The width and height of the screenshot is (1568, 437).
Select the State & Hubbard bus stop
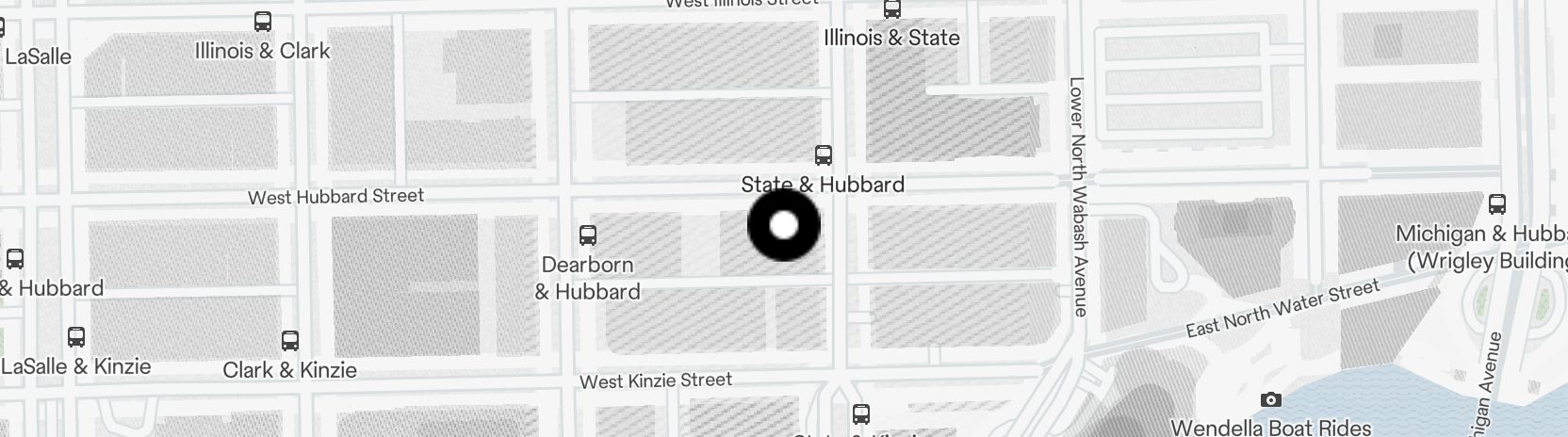point(824,155)
